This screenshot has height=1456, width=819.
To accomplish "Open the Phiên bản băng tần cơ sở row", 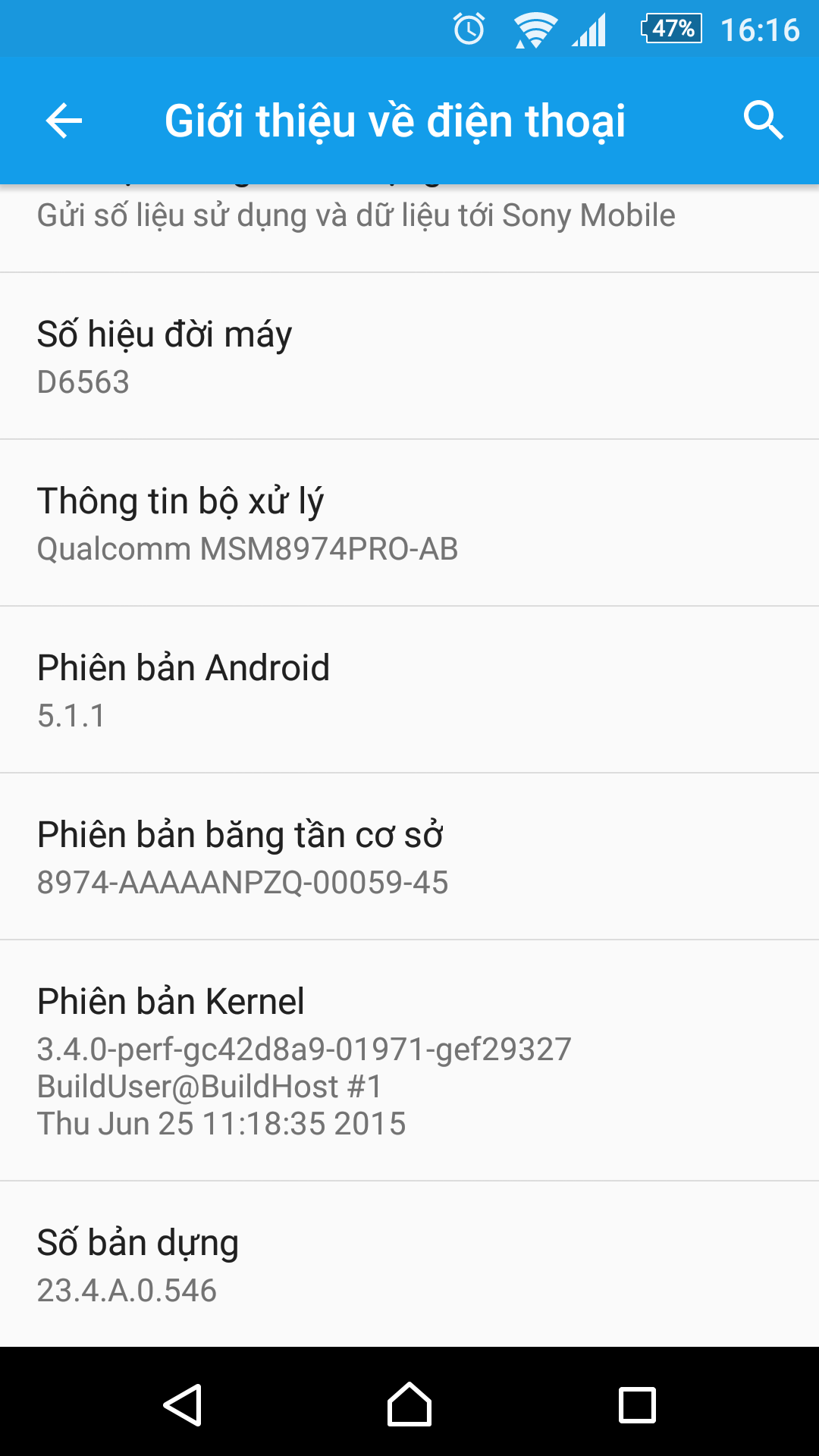I will point(409,857).
